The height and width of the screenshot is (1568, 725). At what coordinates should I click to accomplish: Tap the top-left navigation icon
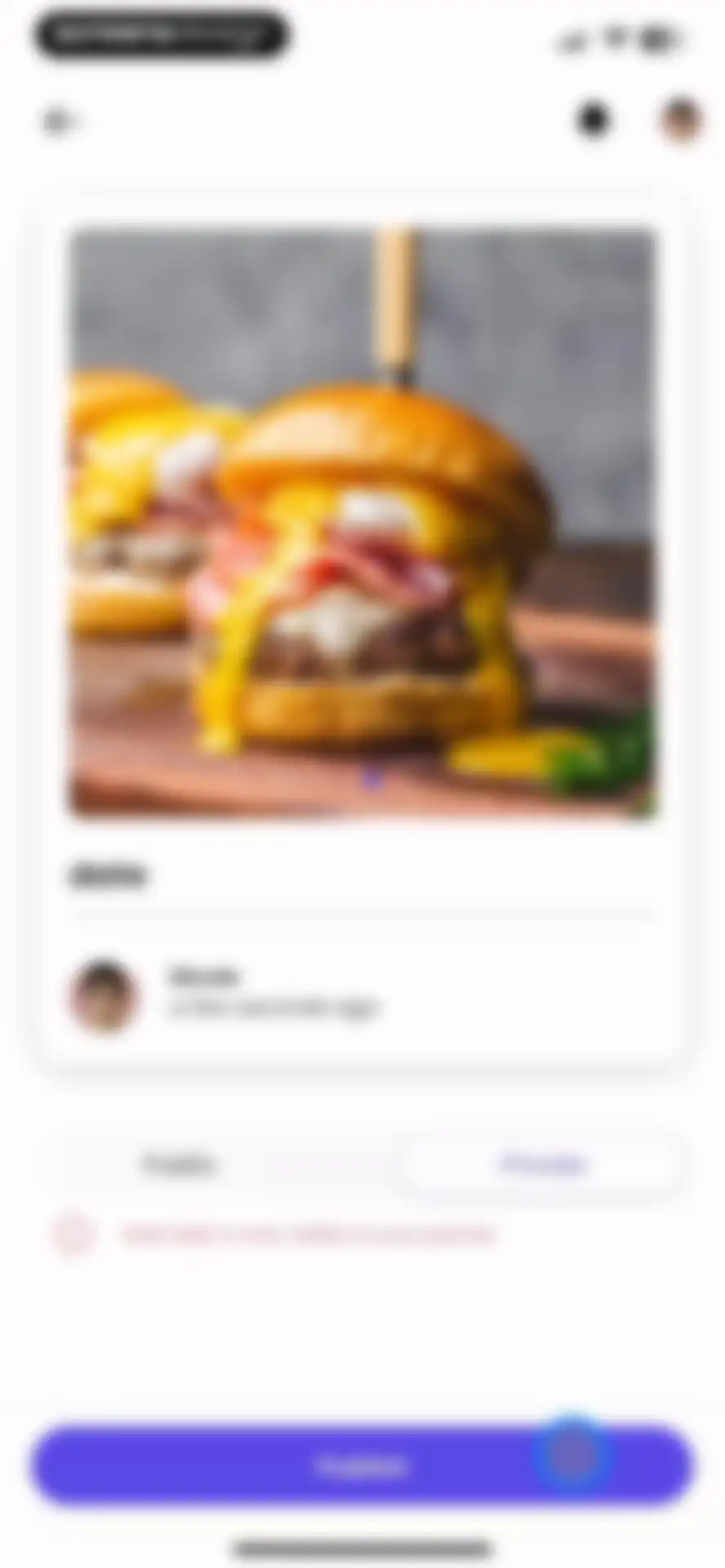click(59, 121)
